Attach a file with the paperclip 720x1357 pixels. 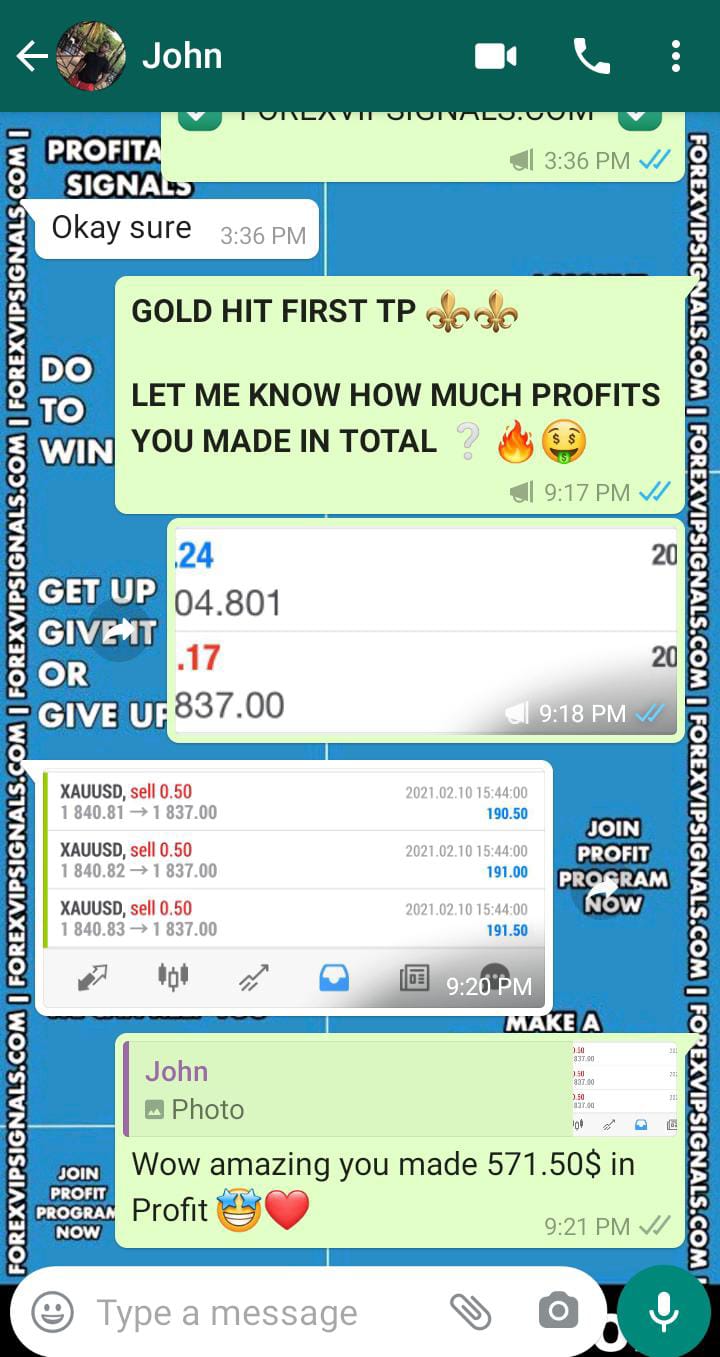click(x=469, y=1311)
